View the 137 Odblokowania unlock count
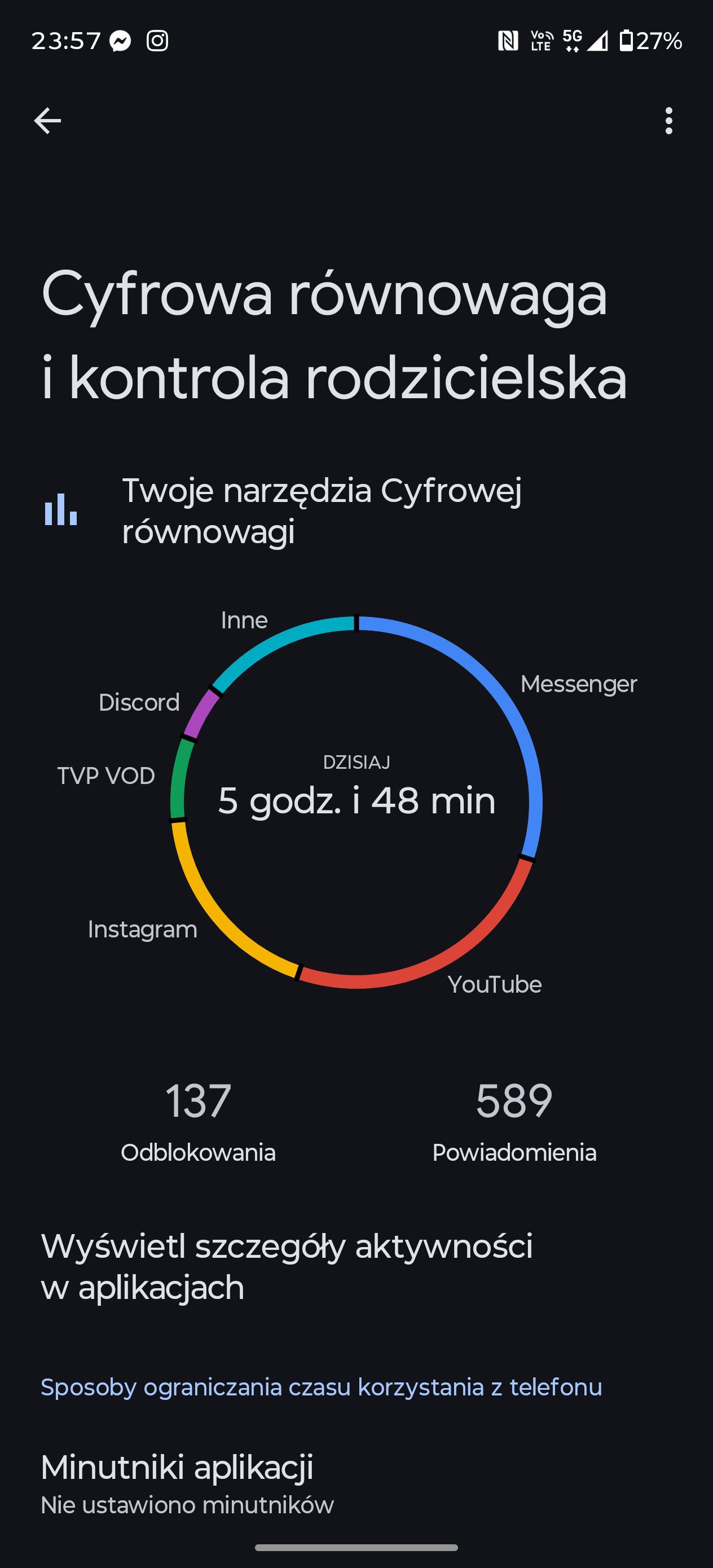This screenshot has height=1568, width=713. (198, 1120)
